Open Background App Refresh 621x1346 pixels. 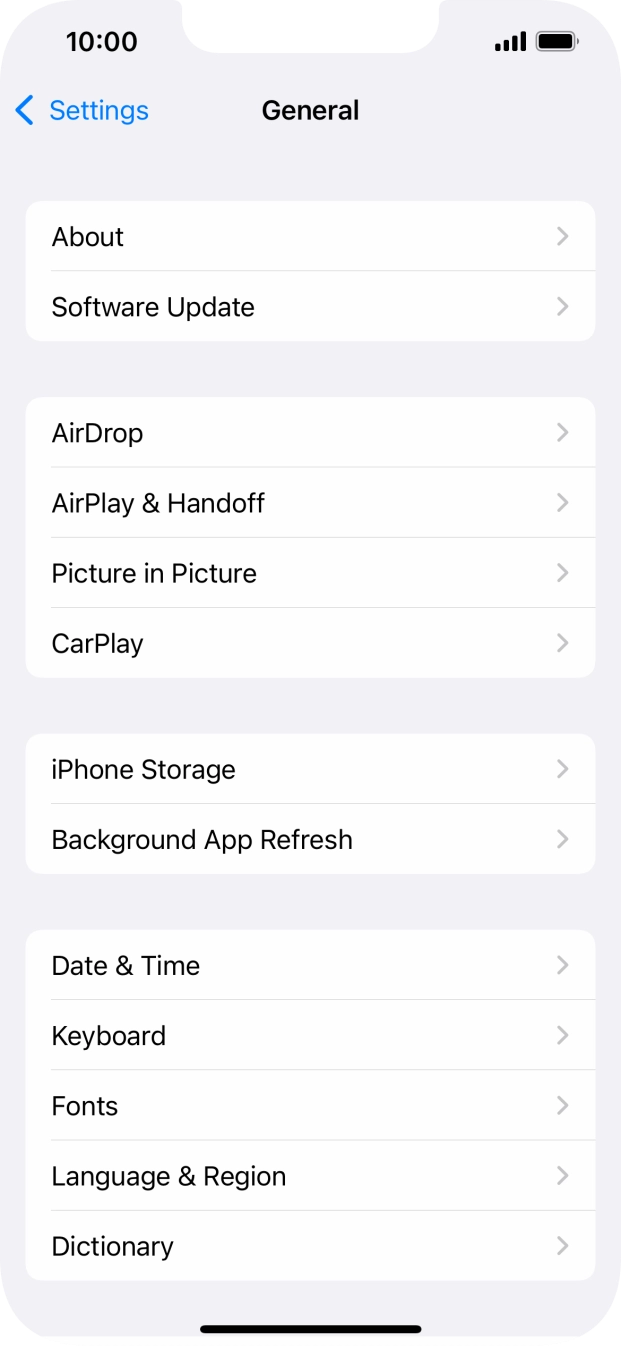(310, 840)
